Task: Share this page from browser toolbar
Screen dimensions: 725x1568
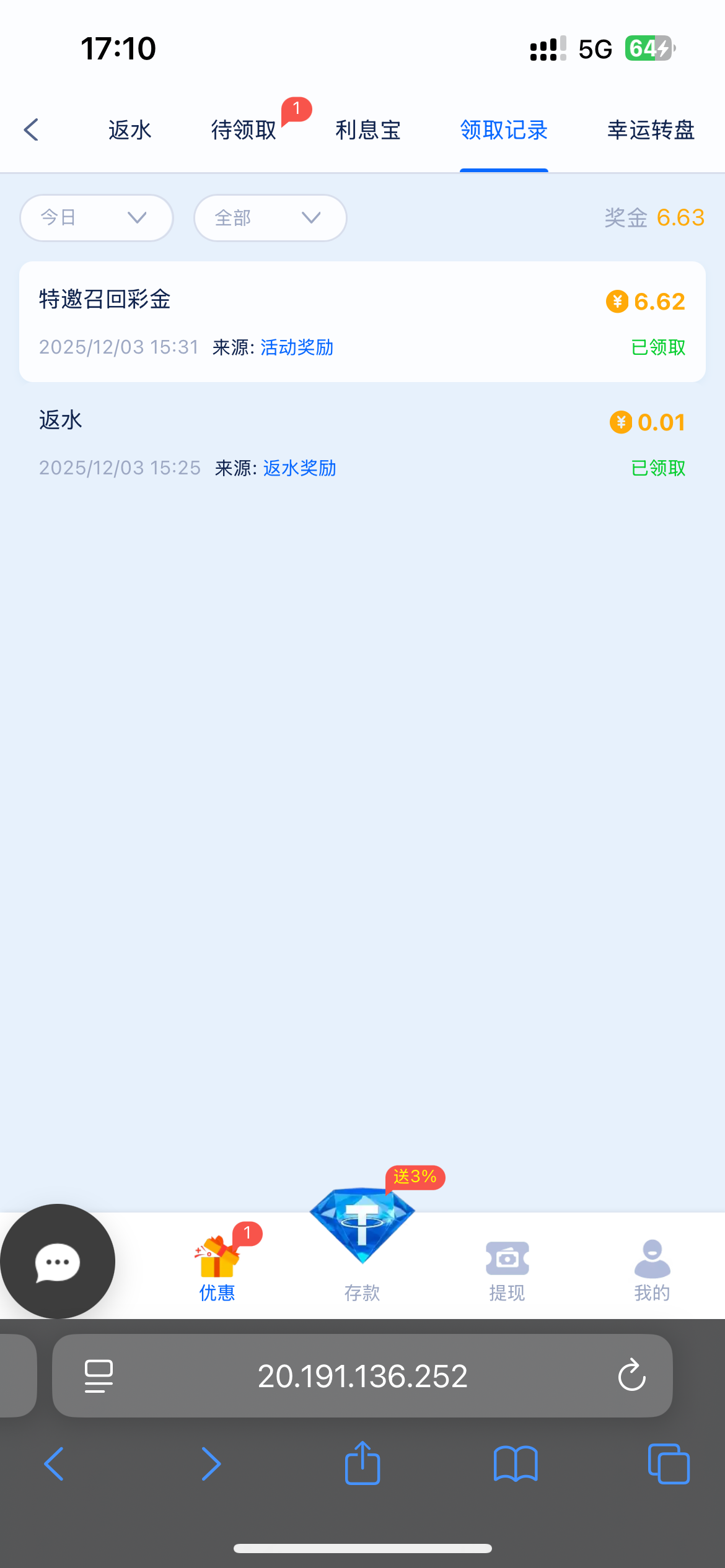Action: (x=362, y=1463)
